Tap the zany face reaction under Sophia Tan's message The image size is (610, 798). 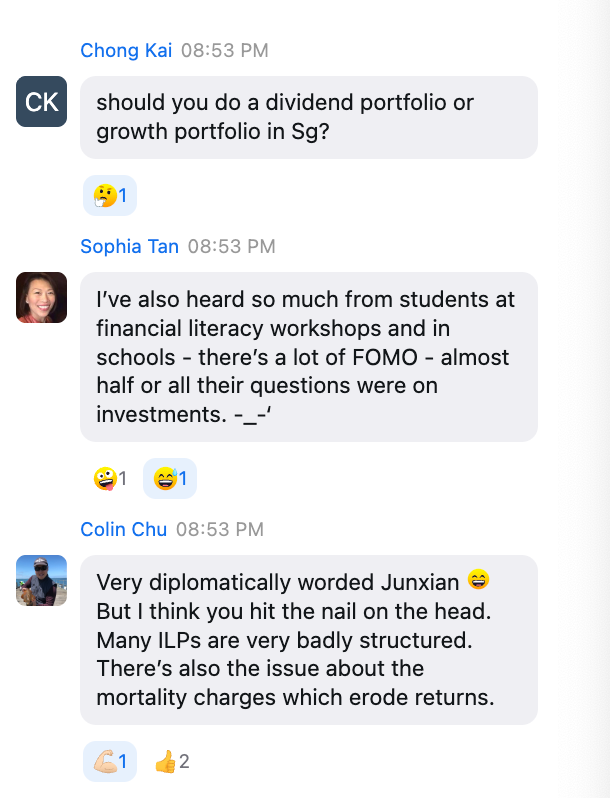(109, 479)
